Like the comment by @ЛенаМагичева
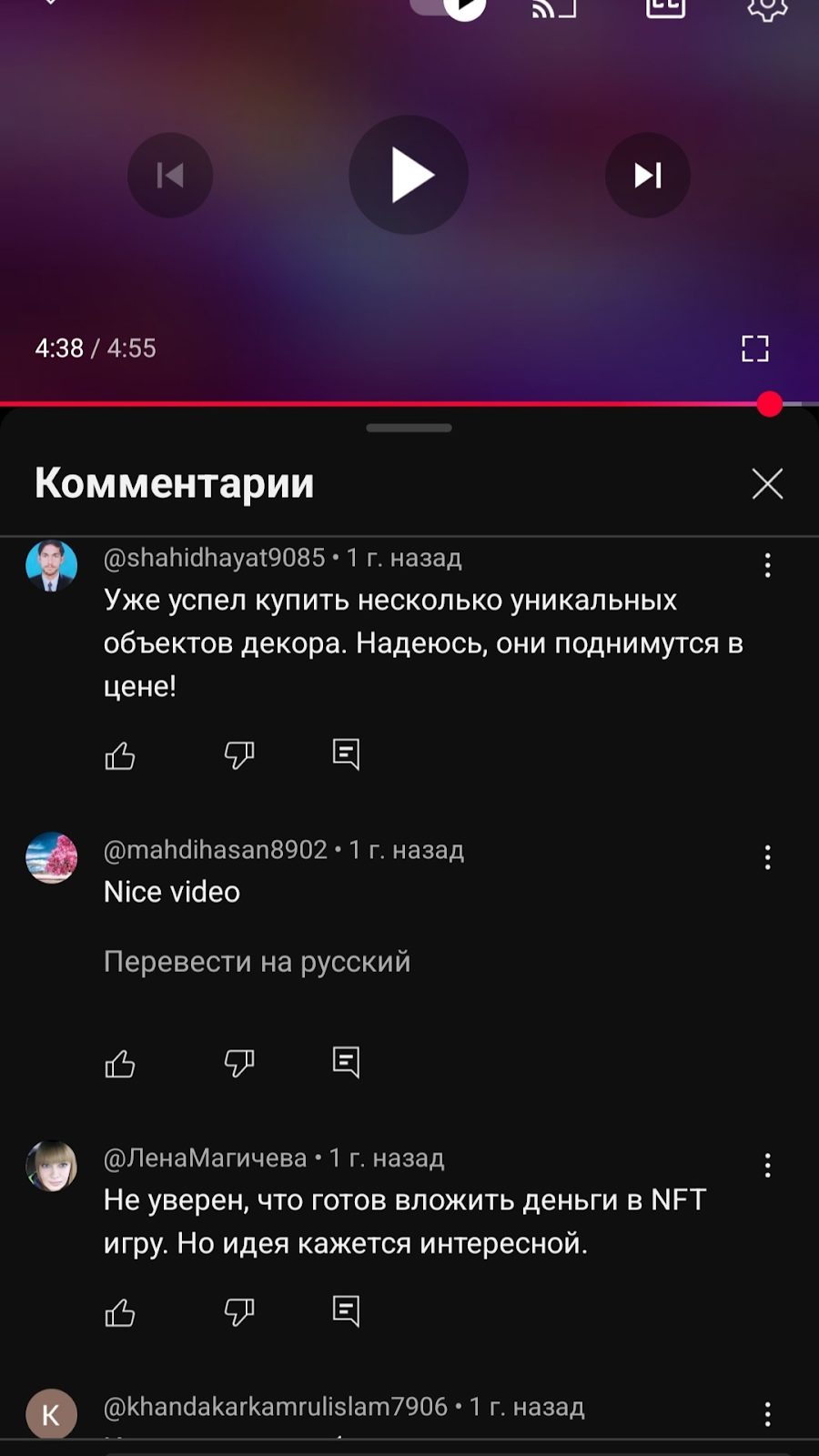The image size is (819, 1456). (x=120, y=1311)
